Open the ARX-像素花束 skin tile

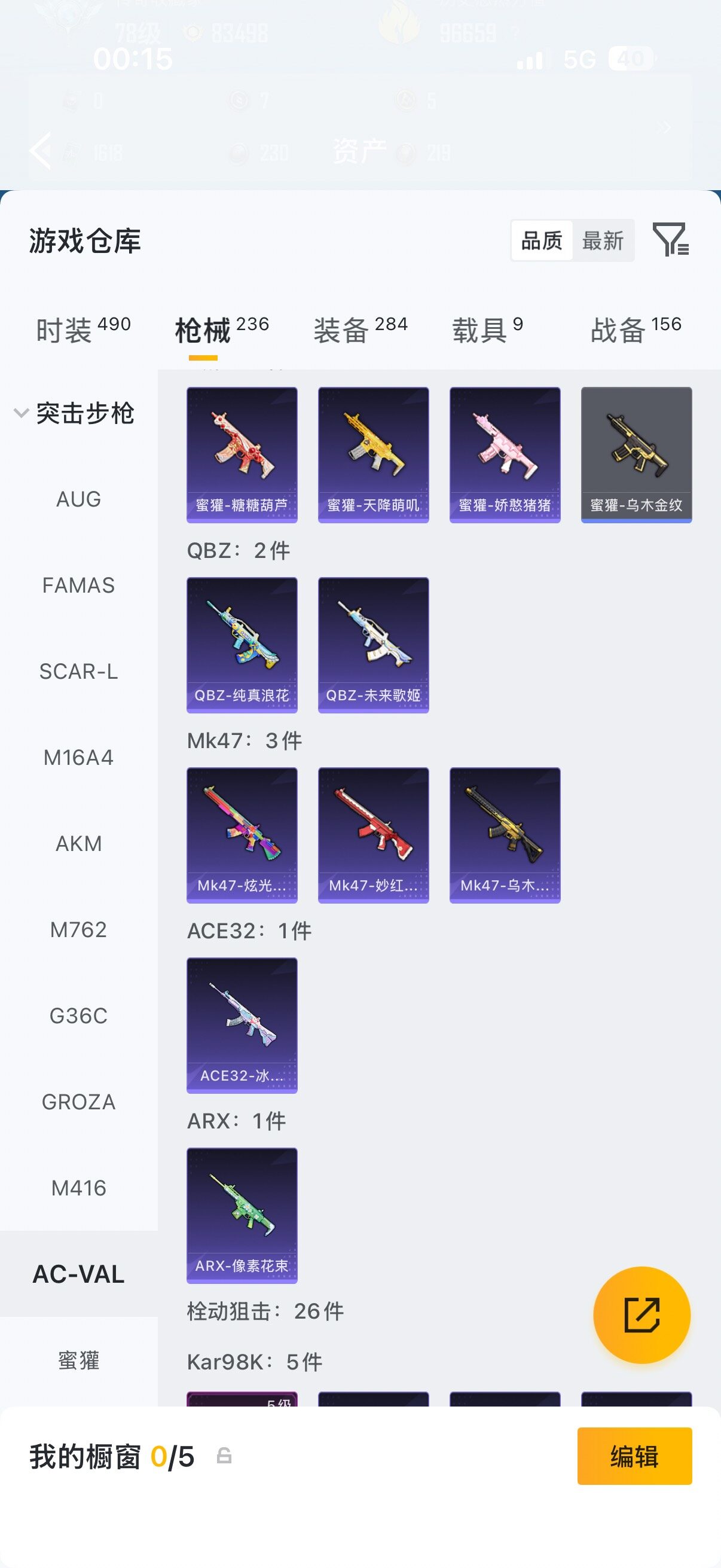coord(242,1216)
